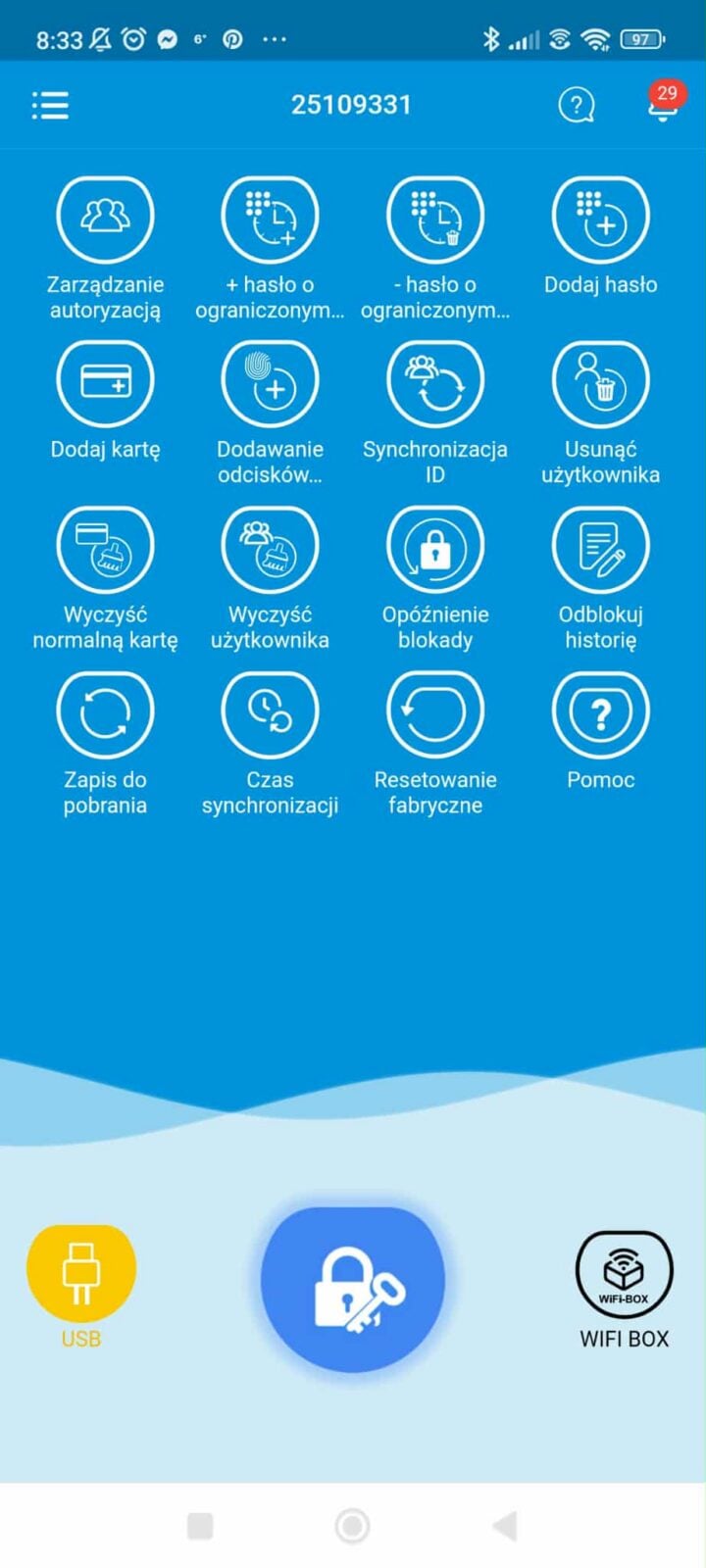Add a time-limited password
This screenshot has height=1568, width=706.
pyautogui.click(x=270, y=218)
